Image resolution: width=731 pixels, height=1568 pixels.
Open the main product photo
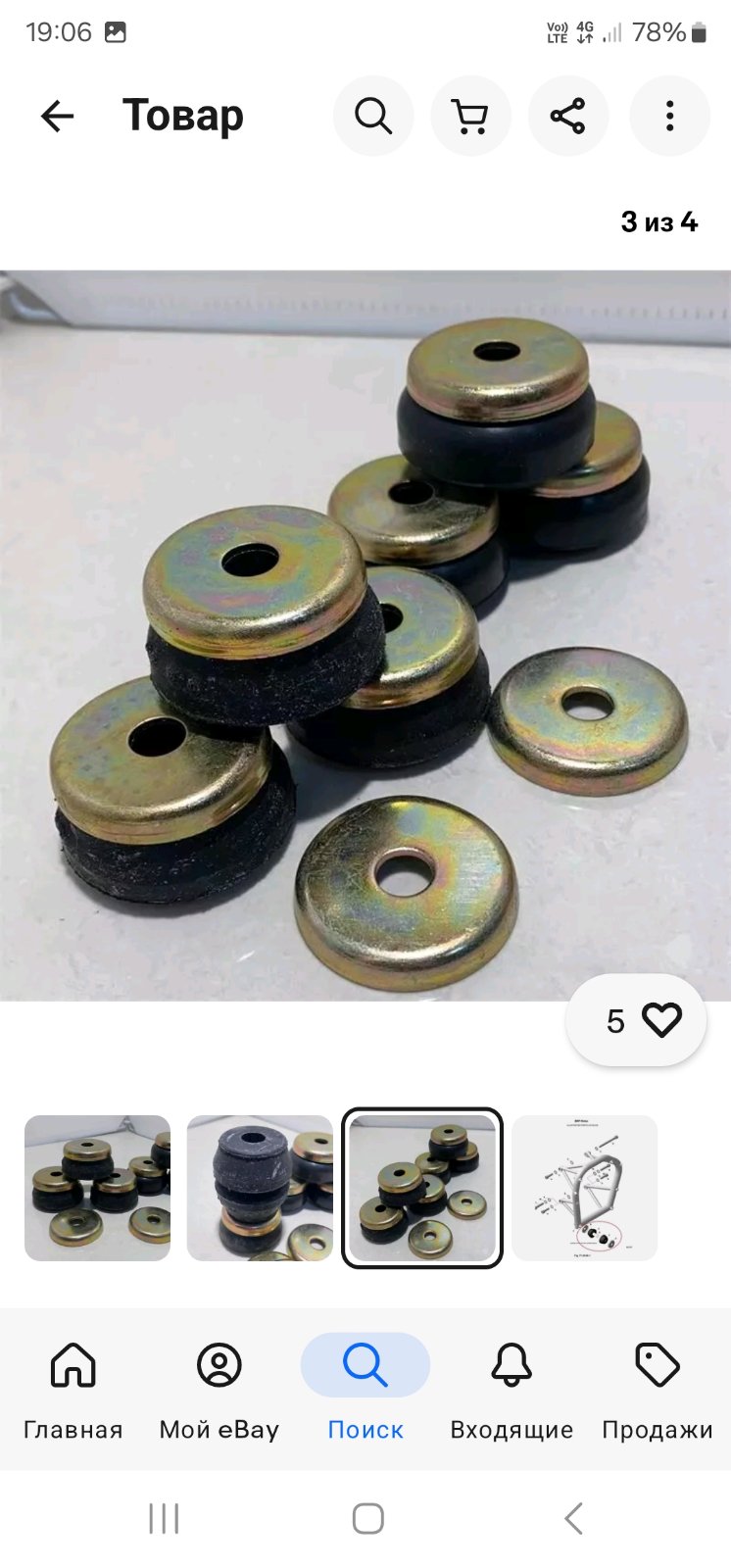click(x=365, y=635)
